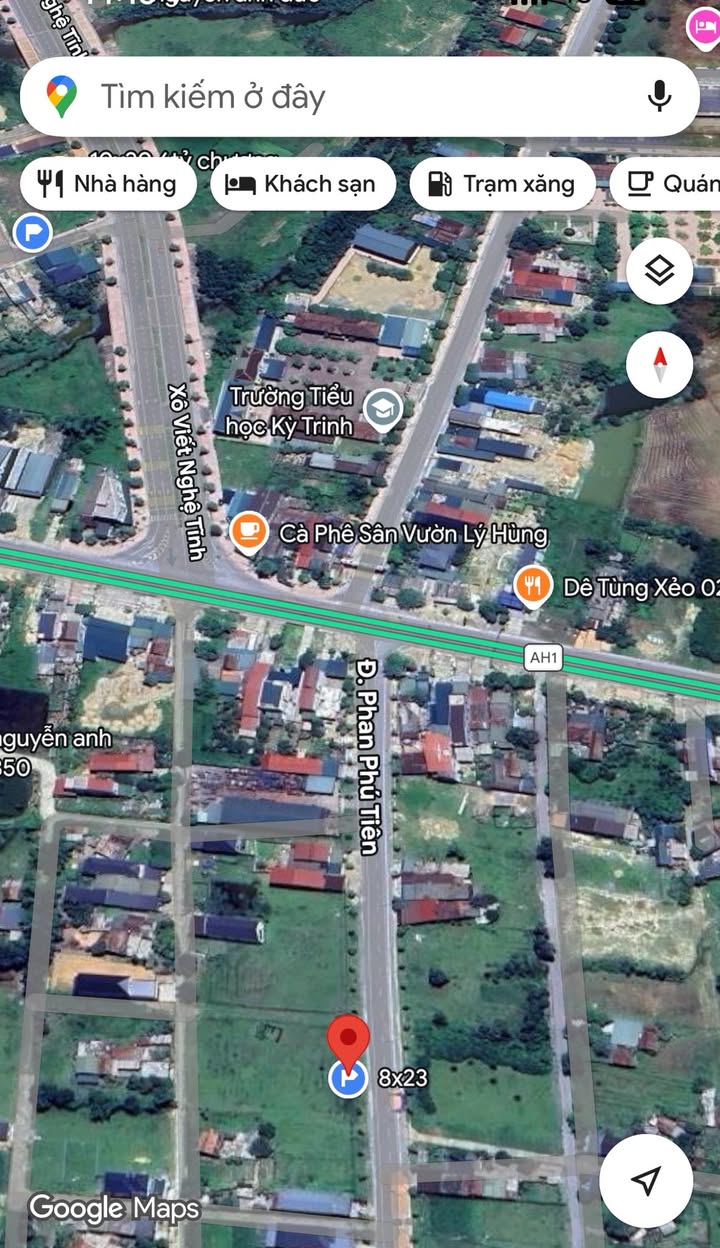Tap the red pin at 8x23
The height and width of the screenshot is (1248, 720).
pyautogui.click(x=348, y=1042)
